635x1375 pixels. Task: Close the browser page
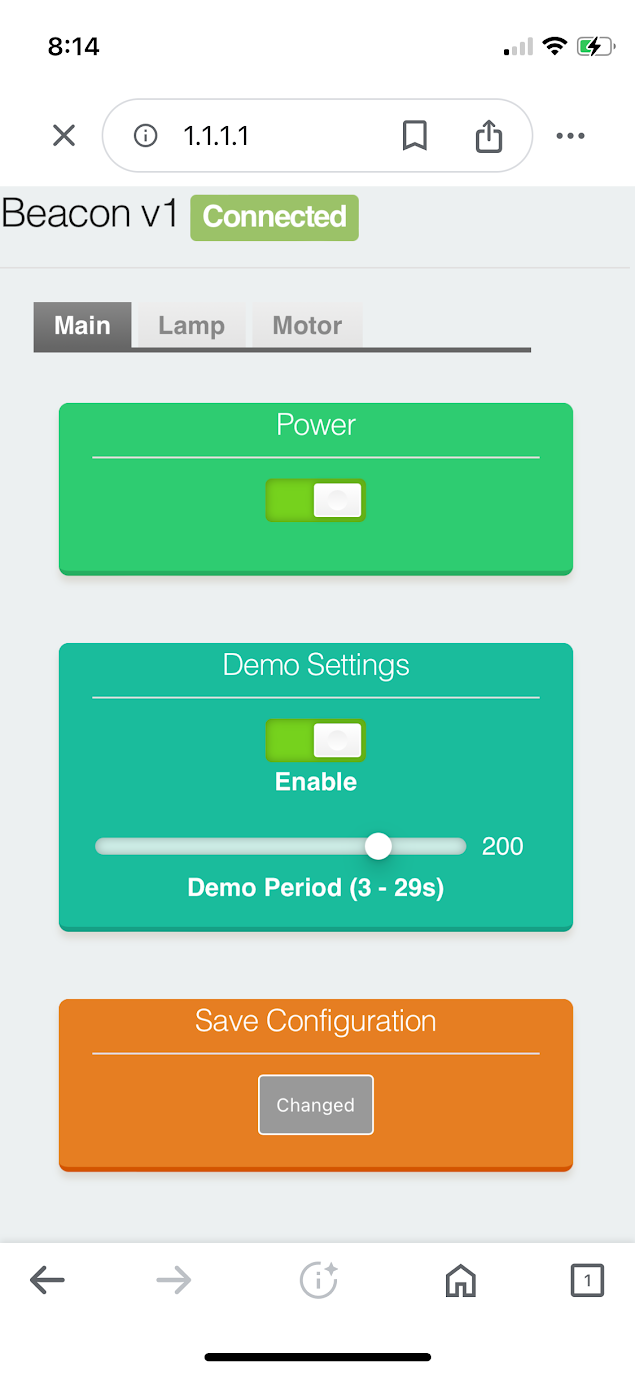point(64,136)
